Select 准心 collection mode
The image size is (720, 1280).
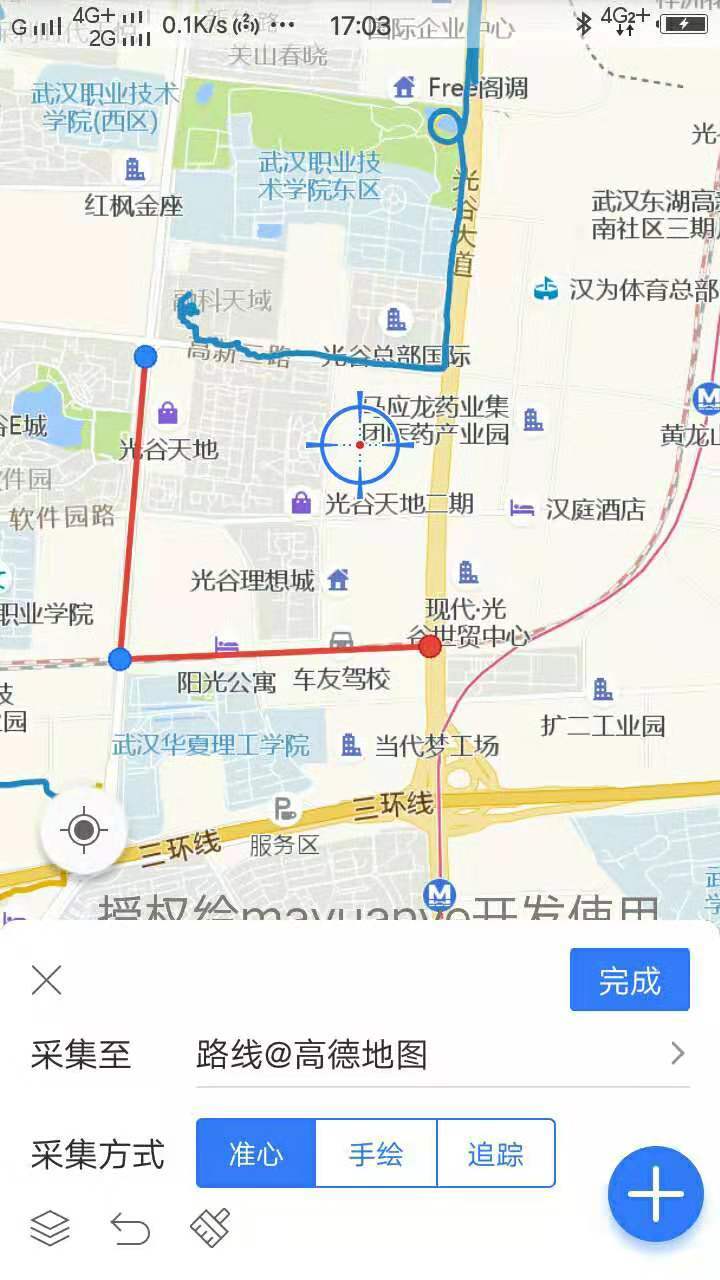256,1154
